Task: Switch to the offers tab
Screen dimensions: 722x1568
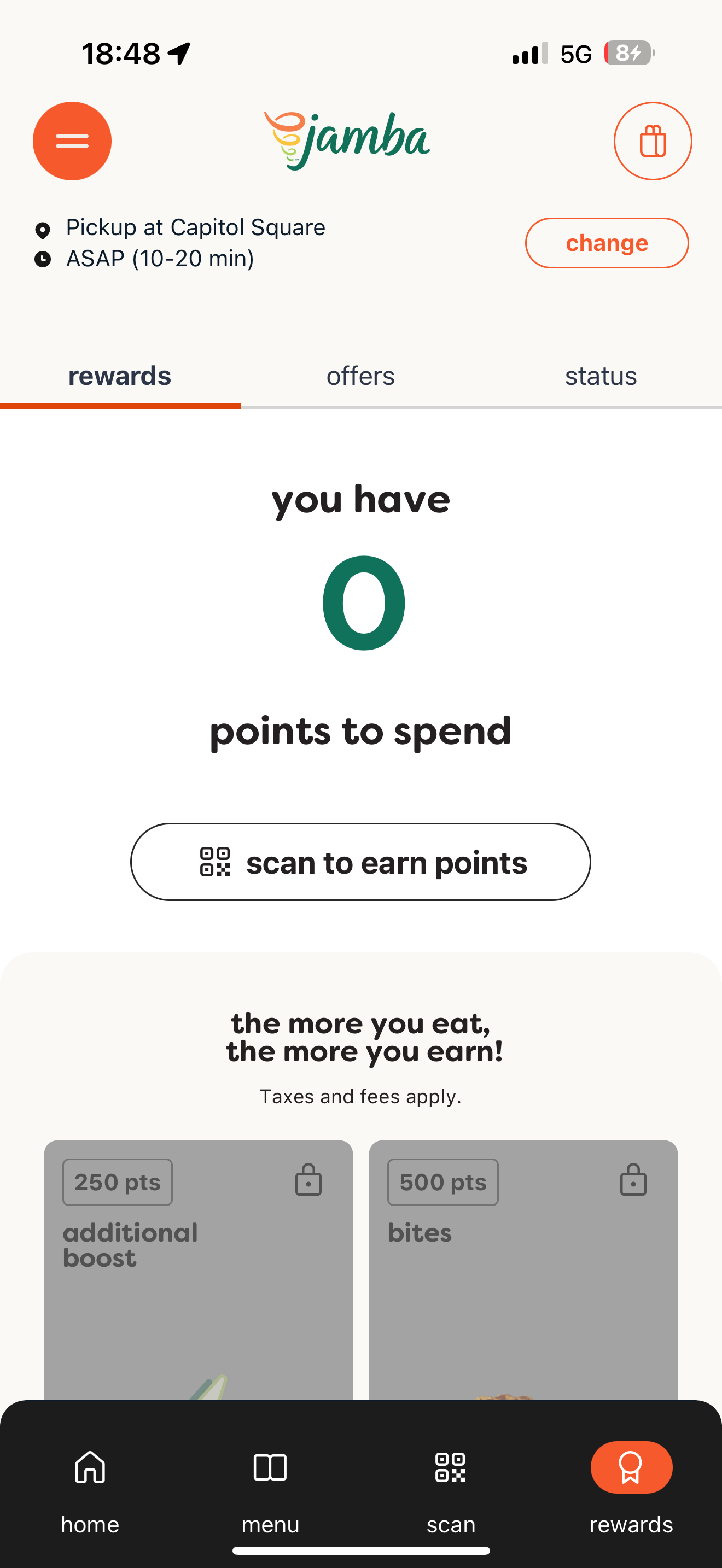Action: 360,376
